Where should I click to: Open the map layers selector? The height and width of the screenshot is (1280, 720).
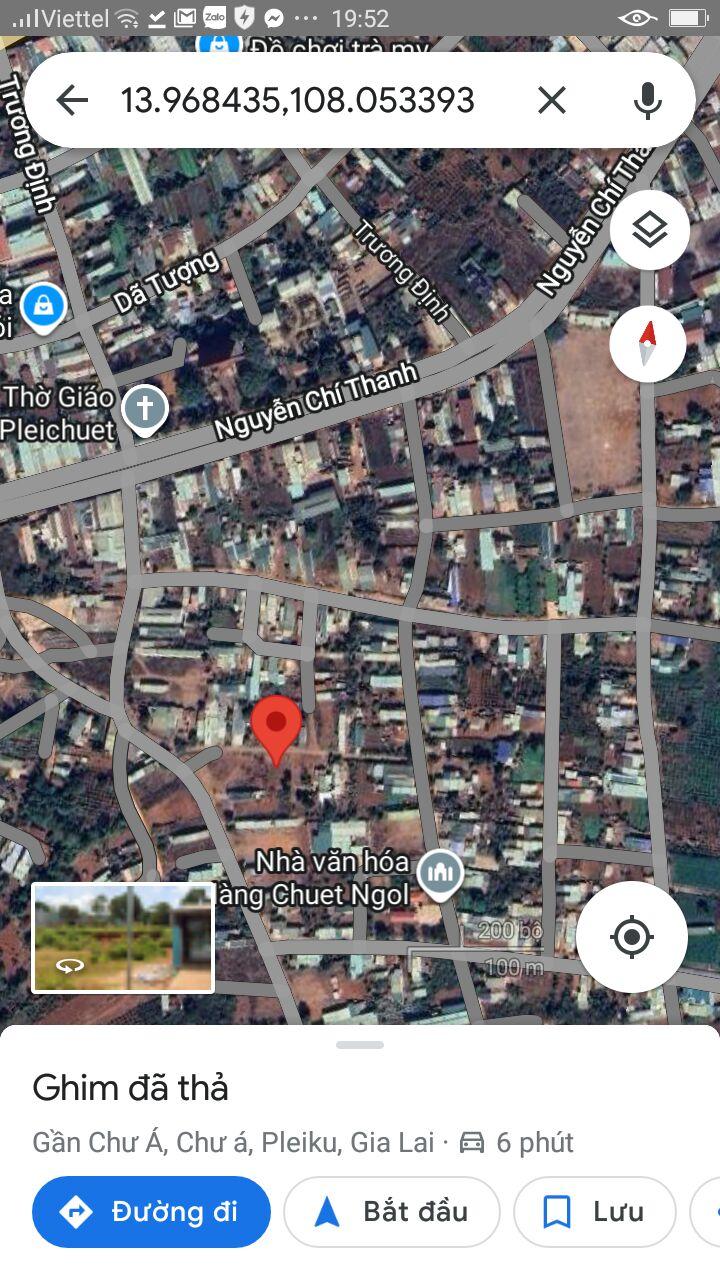tap(649, 231)
